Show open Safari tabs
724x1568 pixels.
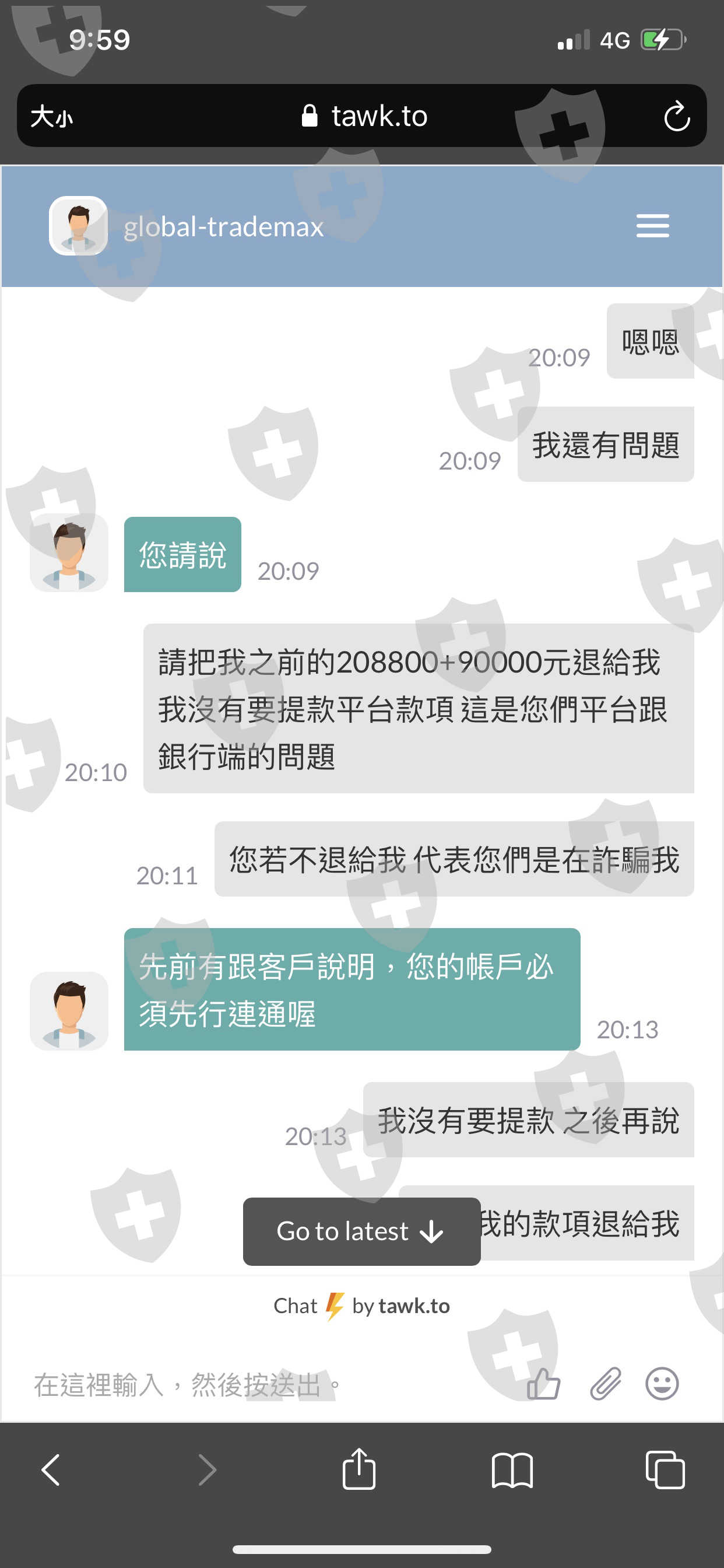tap(665, 1469)
